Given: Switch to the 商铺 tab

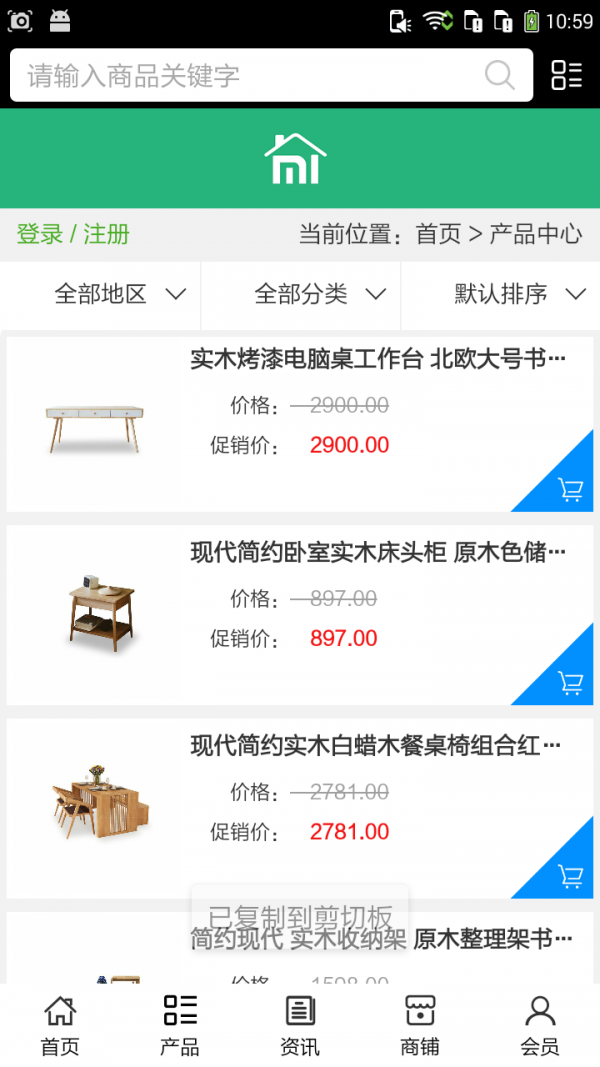Looking at the screenshot, I should click(x=420, y=1025).
